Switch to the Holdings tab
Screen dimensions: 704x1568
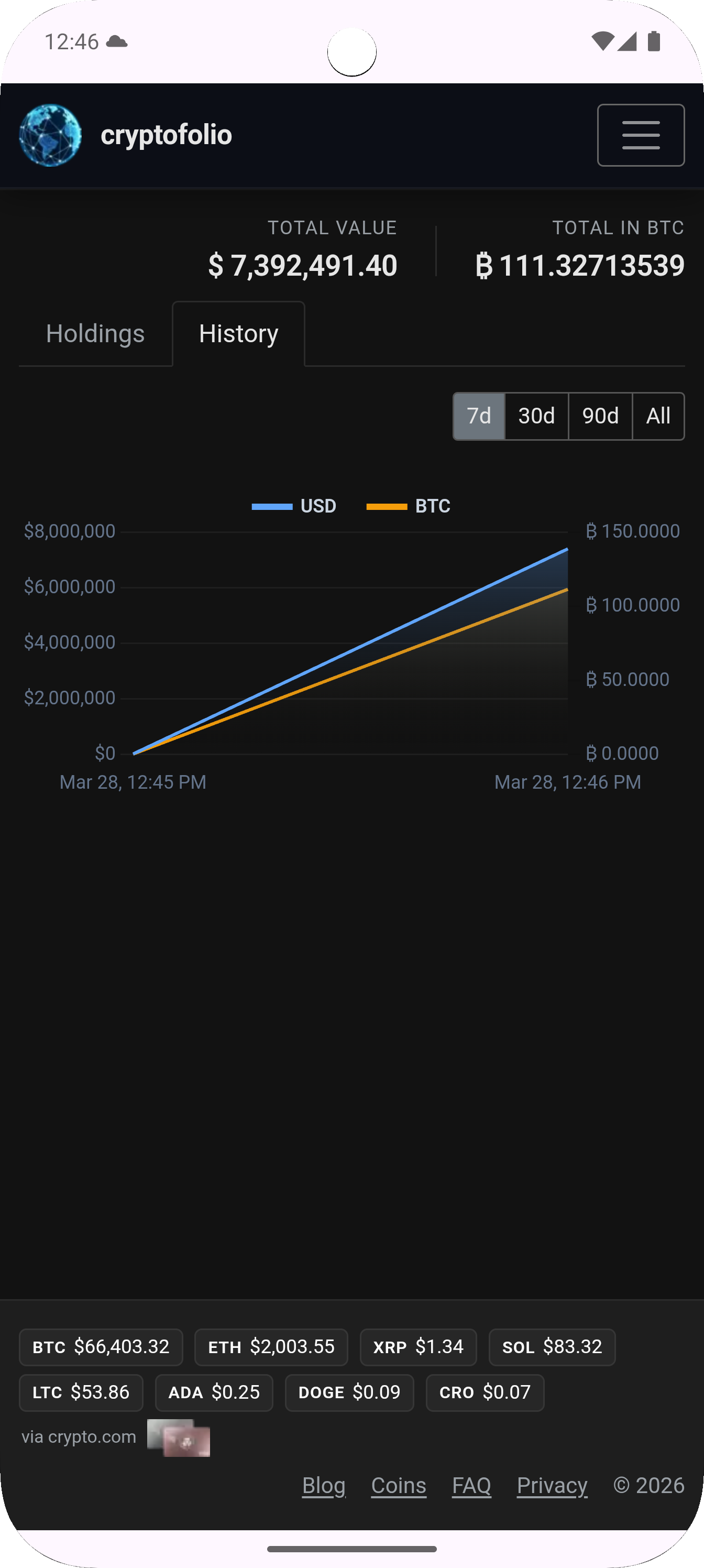[95, 333]
